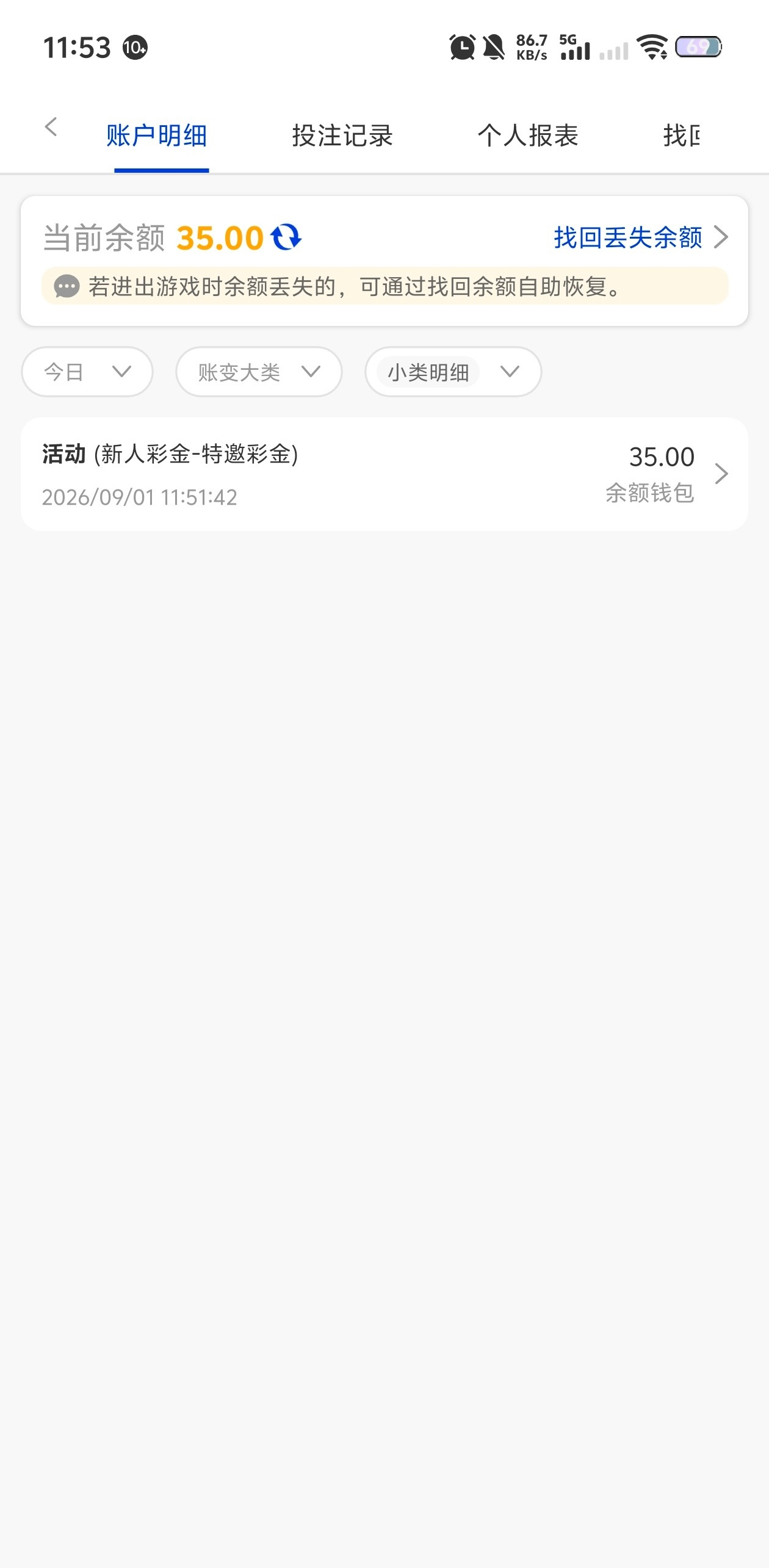Open the 新人彩金-特邀彩金 transaction record
This screenshot has width=769, height=1568.
point(385,474)
